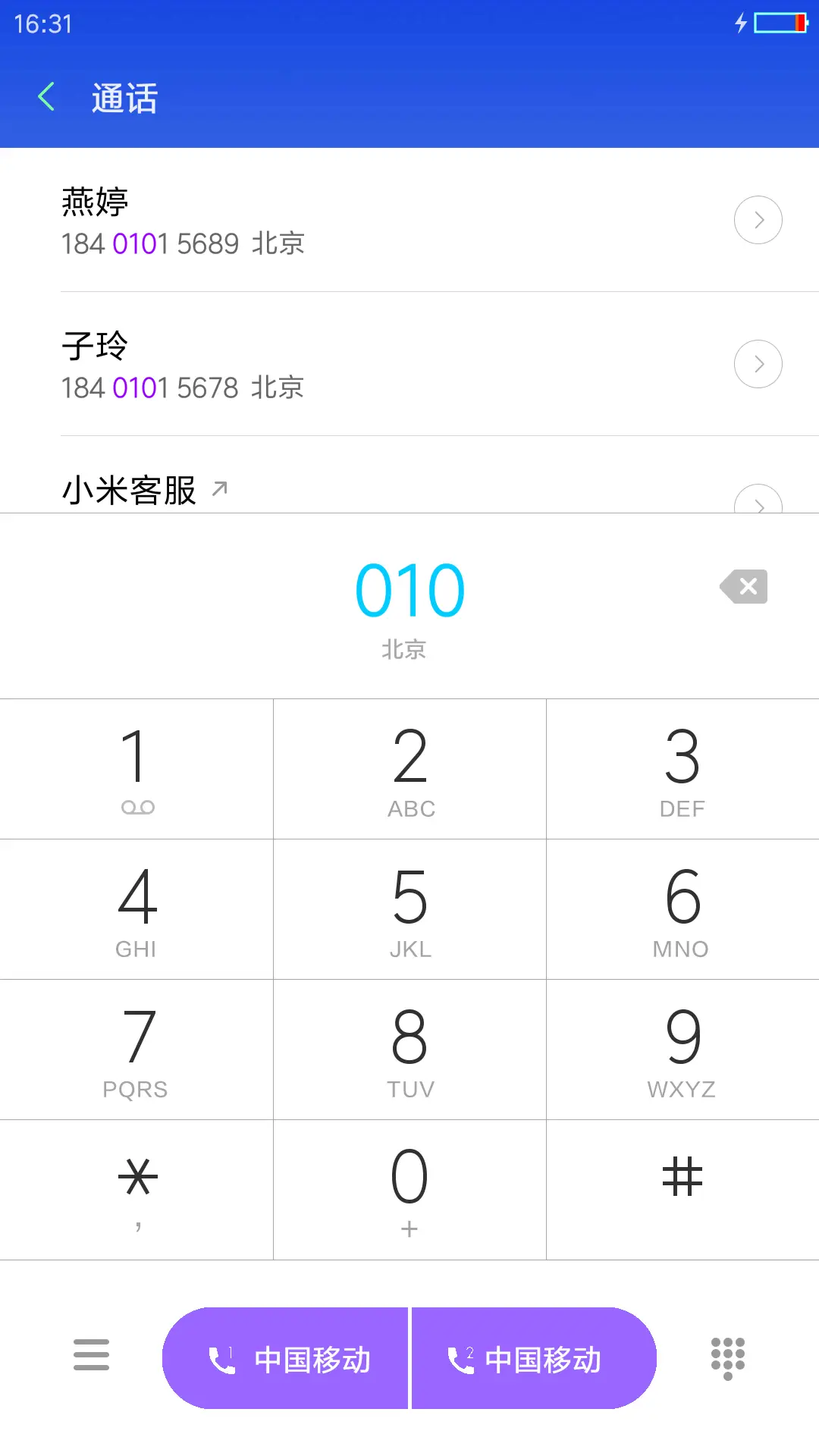The height and width of the screenshot is (1456, 819).
Task: Expand details for 小米客服 entry
Action: point(758,504)
